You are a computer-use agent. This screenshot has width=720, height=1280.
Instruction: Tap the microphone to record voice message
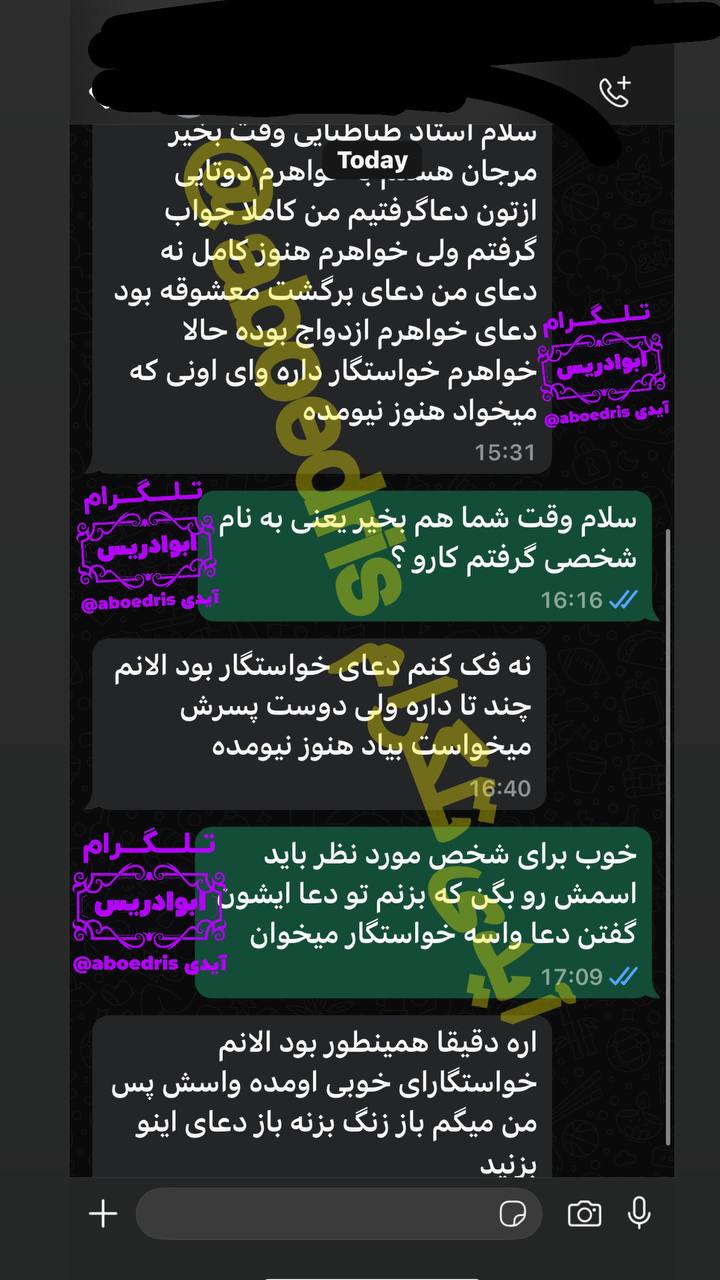639,1213
